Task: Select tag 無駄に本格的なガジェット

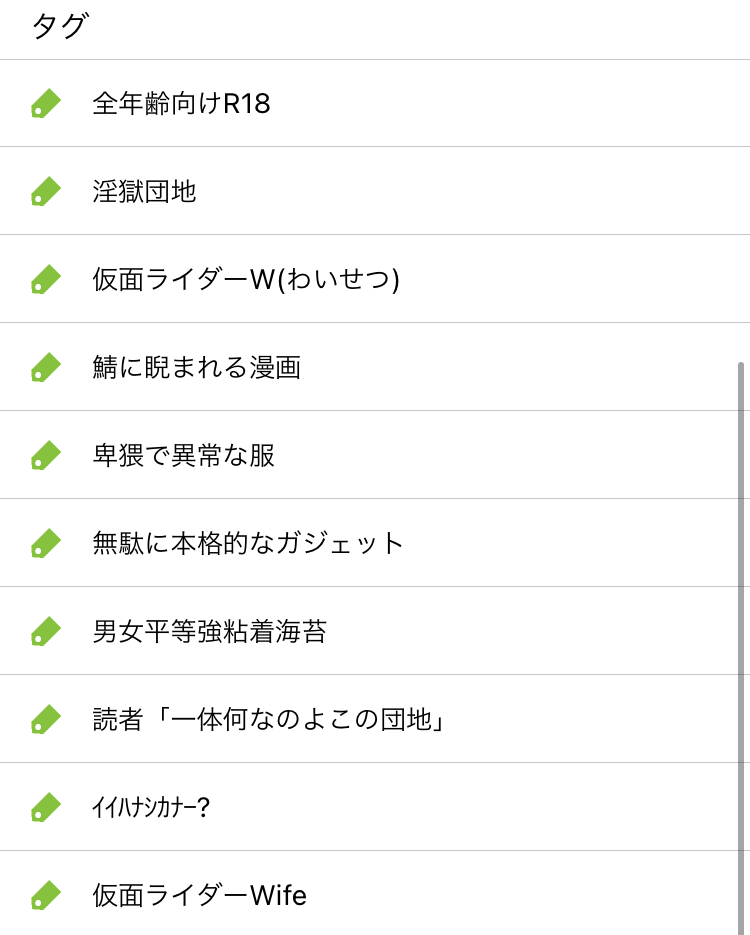Action: [x=248, y=544]
